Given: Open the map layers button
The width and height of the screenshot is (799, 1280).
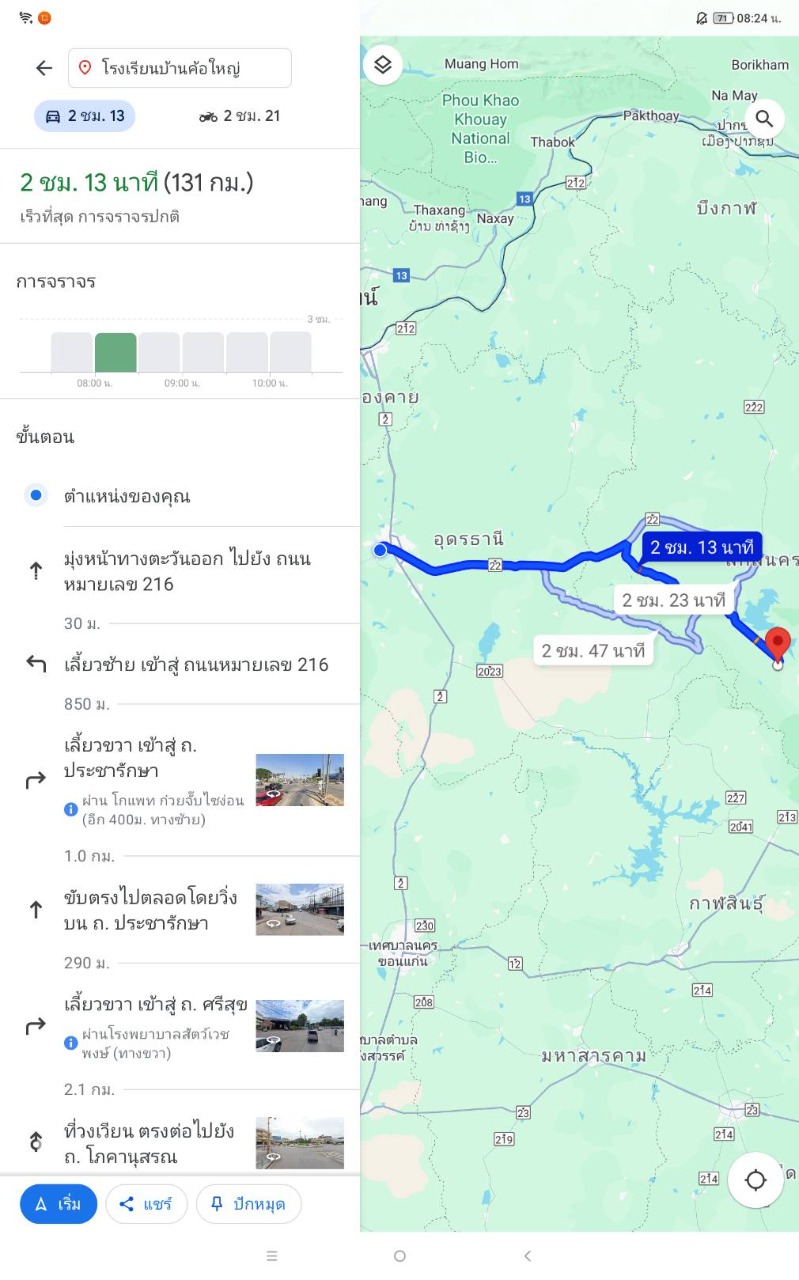Looking at the screenshot, I should pyautogui.click(x=382, y=66).
